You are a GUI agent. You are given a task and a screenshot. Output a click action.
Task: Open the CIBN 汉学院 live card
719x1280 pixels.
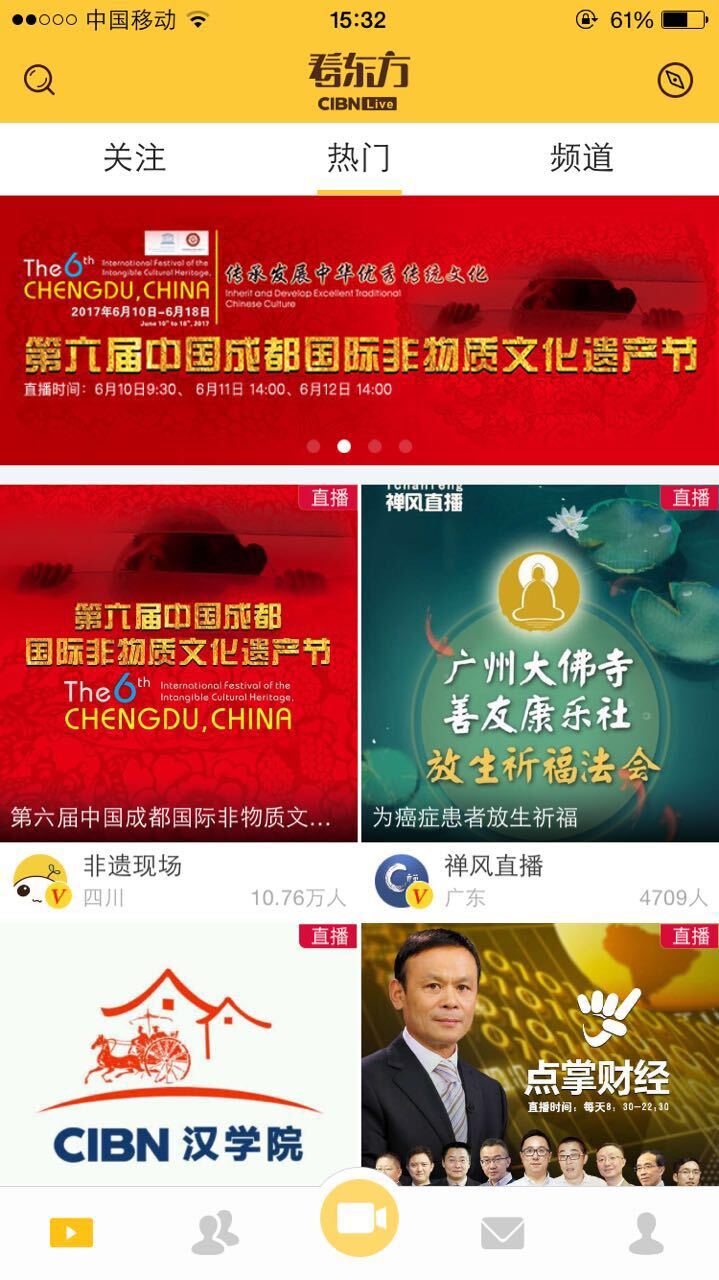pyautogui.click(x=178, y=1054)
